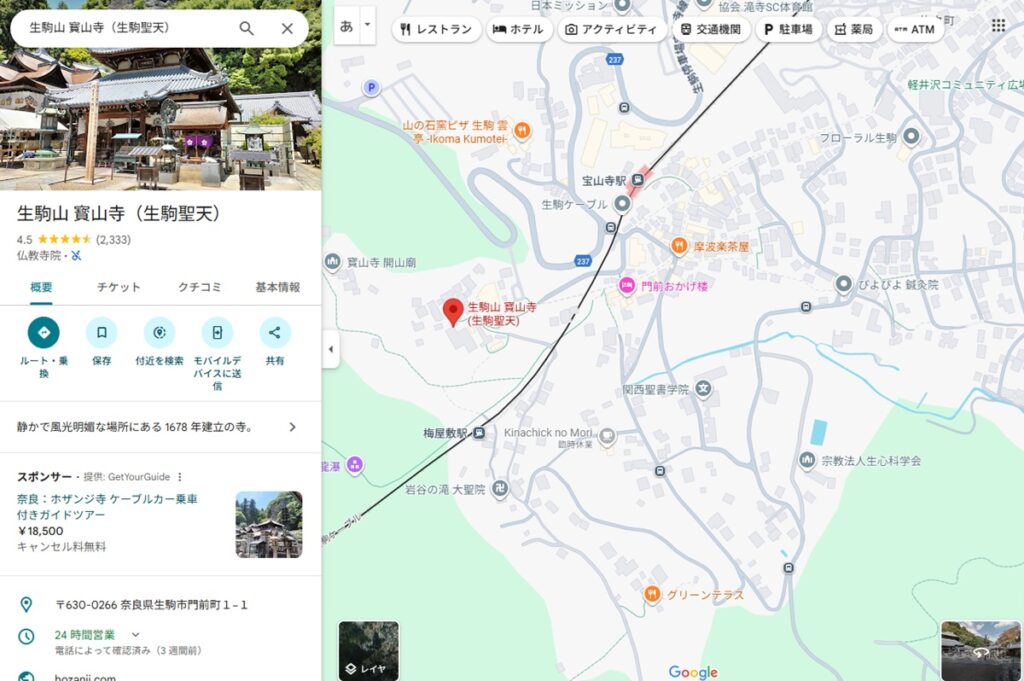This screenshot has width=1024, height=681.
Task: Open the 基本情報 tab
Action: pos(277,287)
